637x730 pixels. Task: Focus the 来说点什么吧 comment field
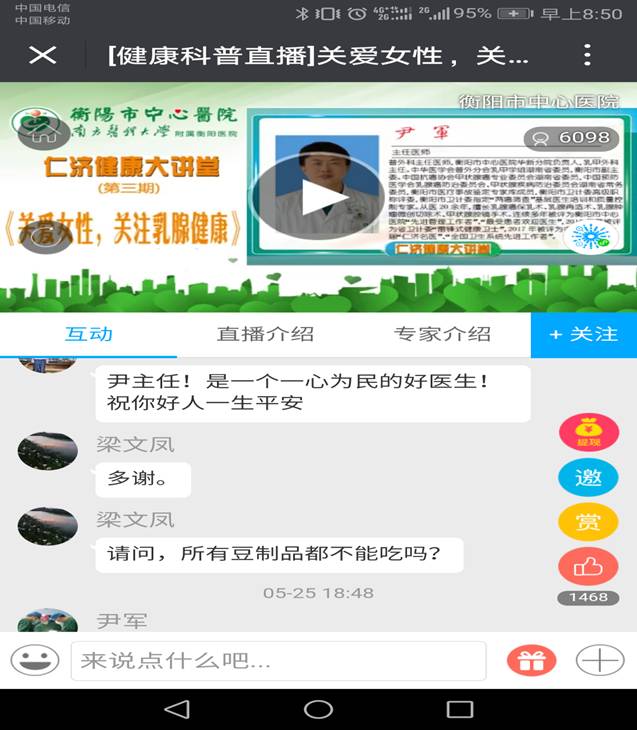coord(278,660)
